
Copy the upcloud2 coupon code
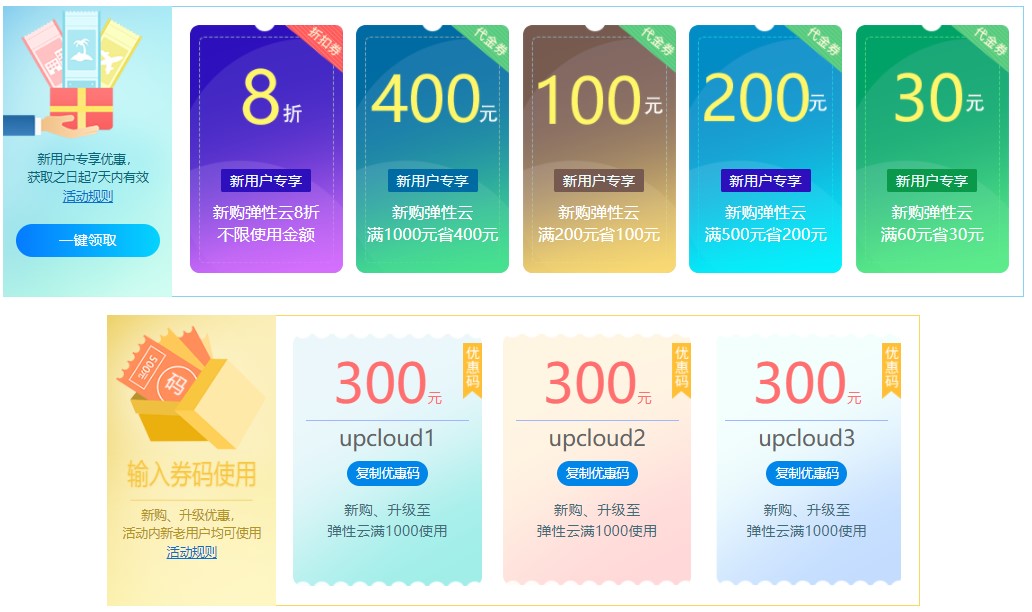(x=597, y=473)
